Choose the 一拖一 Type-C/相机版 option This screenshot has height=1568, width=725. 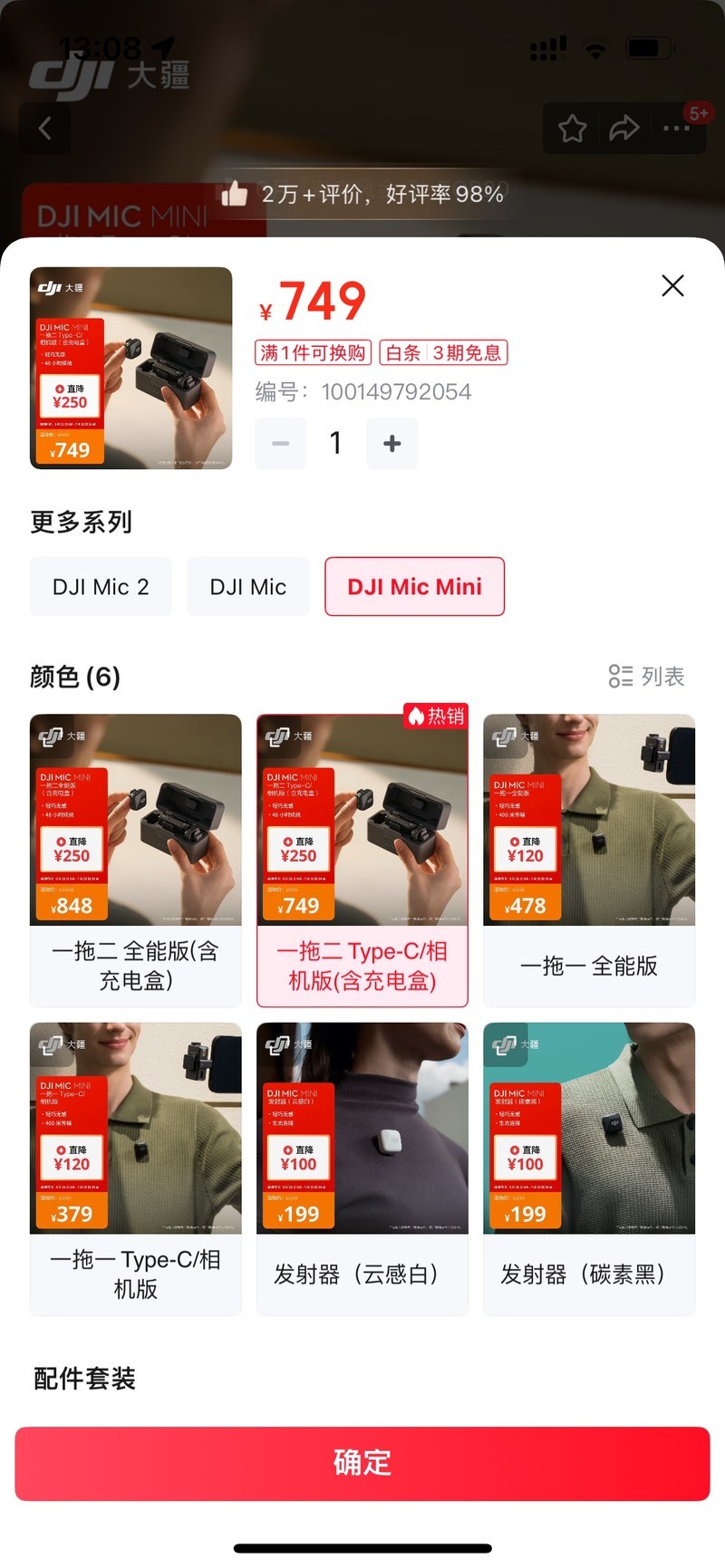pos(135,1169)
